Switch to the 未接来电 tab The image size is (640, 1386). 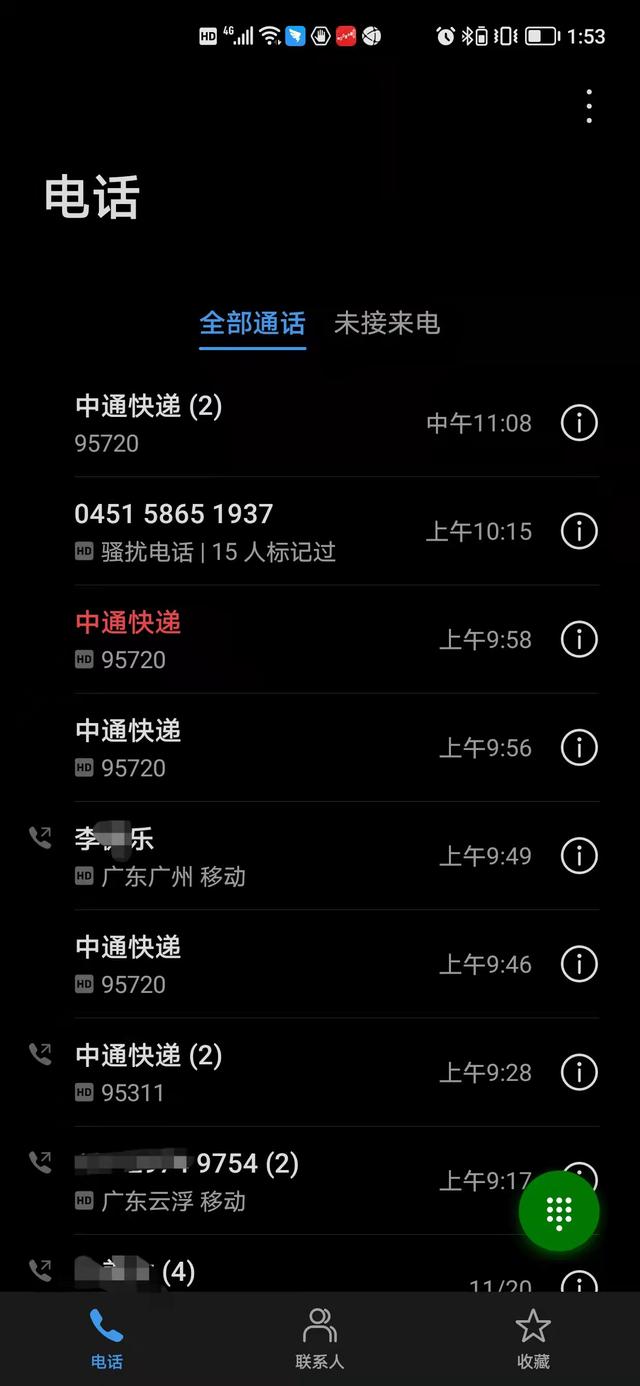coord(387,324)
